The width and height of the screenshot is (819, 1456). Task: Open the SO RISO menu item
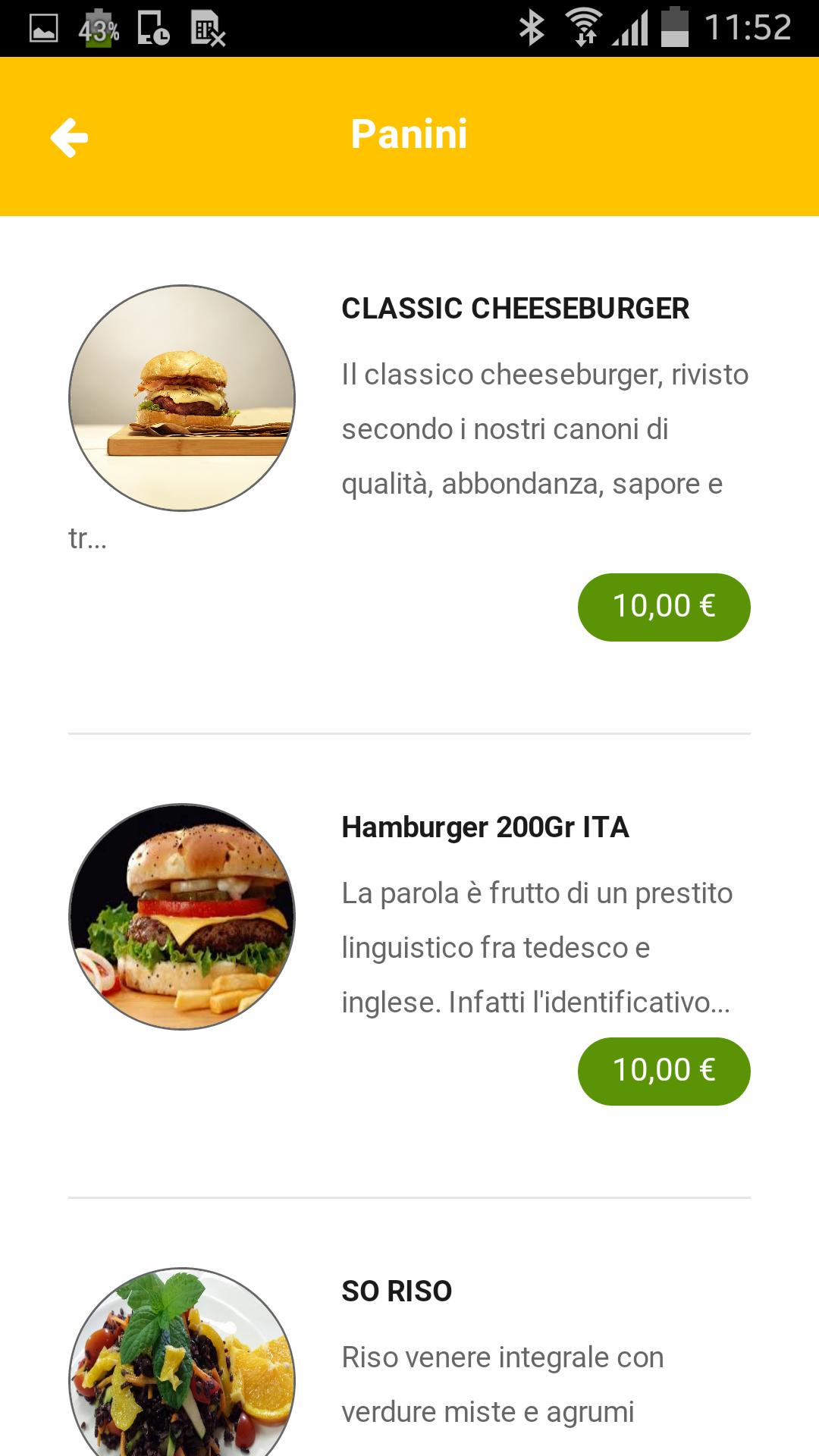coord(396,1289)
